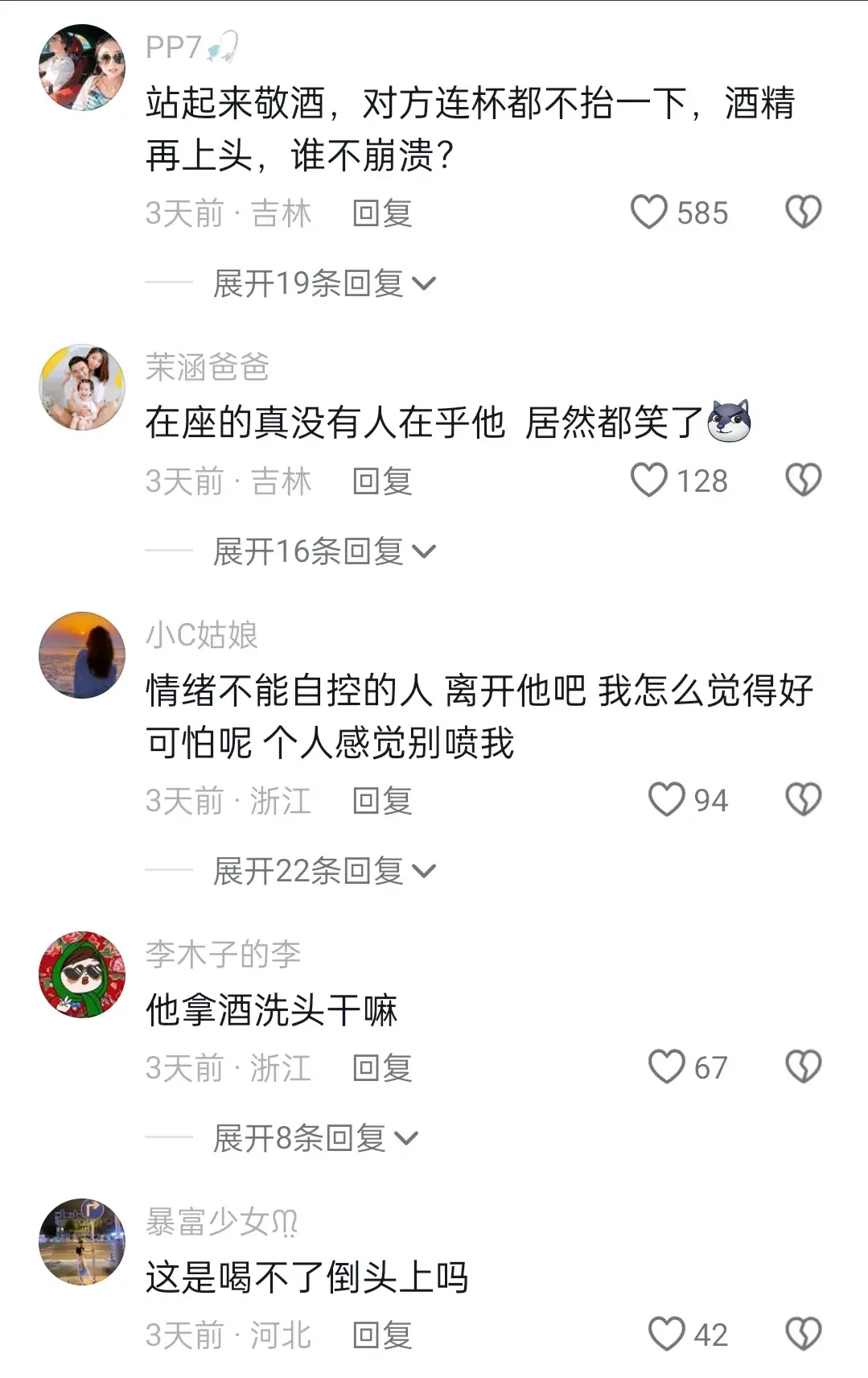
Task: Like 茉涵爸爸's comment
Action: 649,481
